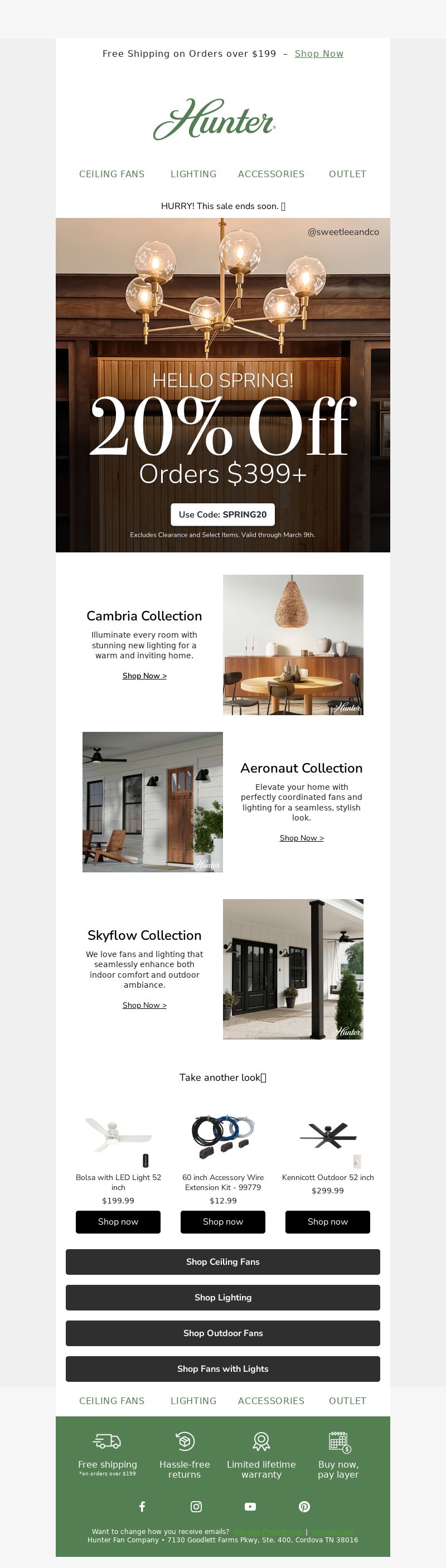Viewport: 446px width, 1568px height.
Task: Shop now for Kennicott Outdoor 52 inch
Action: click(327, 1222)
